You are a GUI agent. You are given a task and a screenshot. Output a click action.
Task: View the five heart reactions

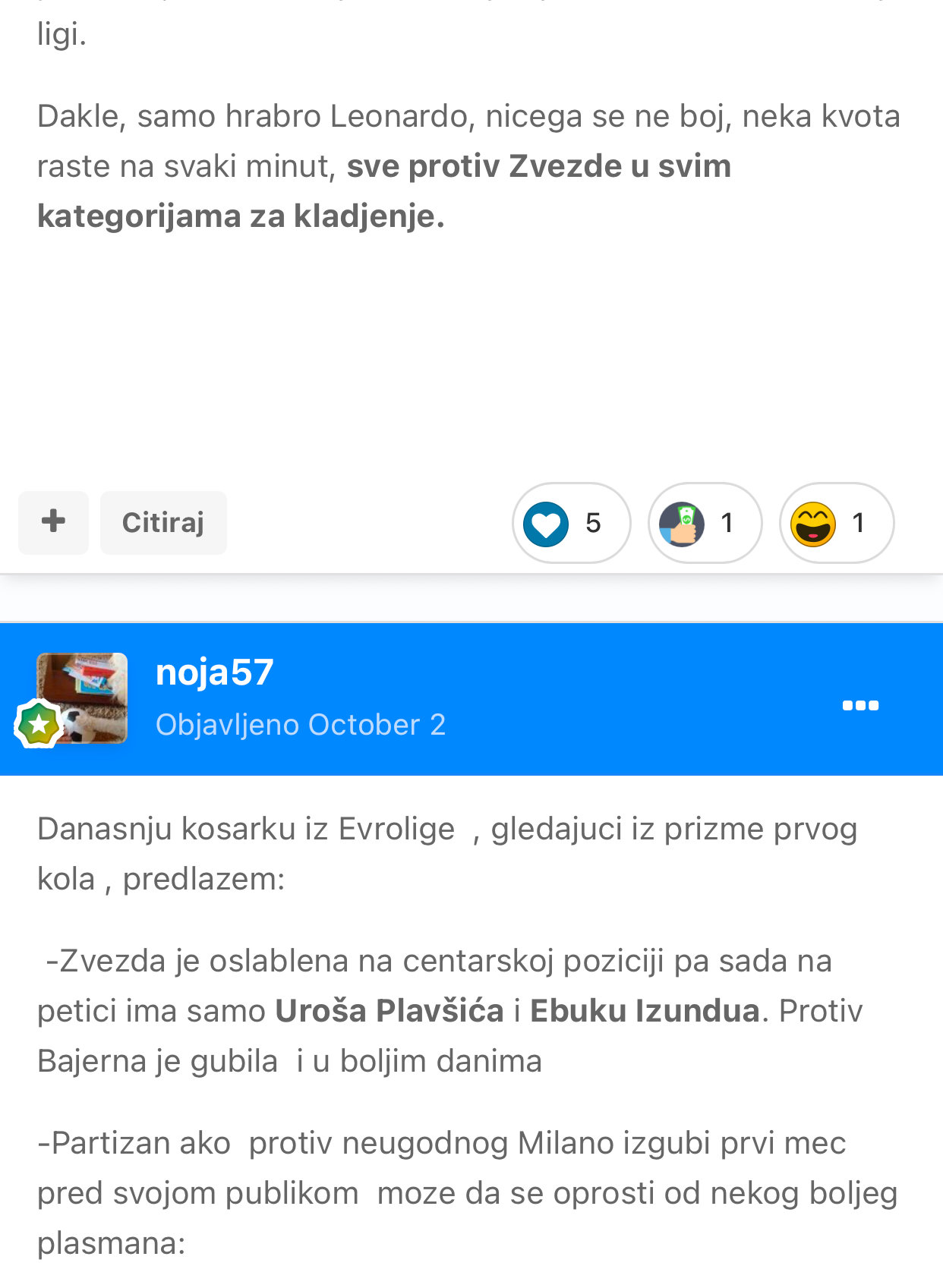pyautogui.click(x=571, y=523)
